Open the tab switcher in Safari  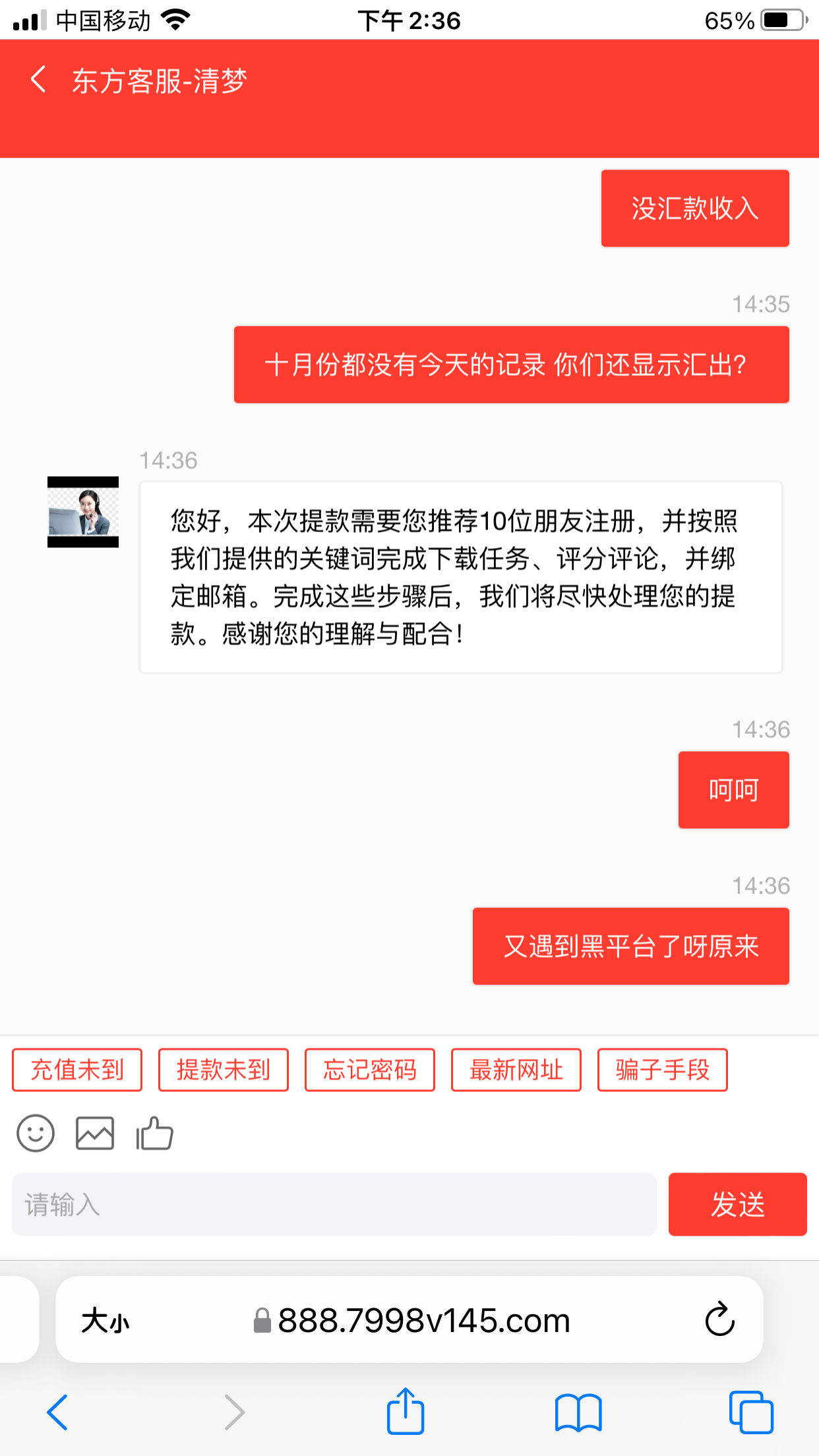752,1411
